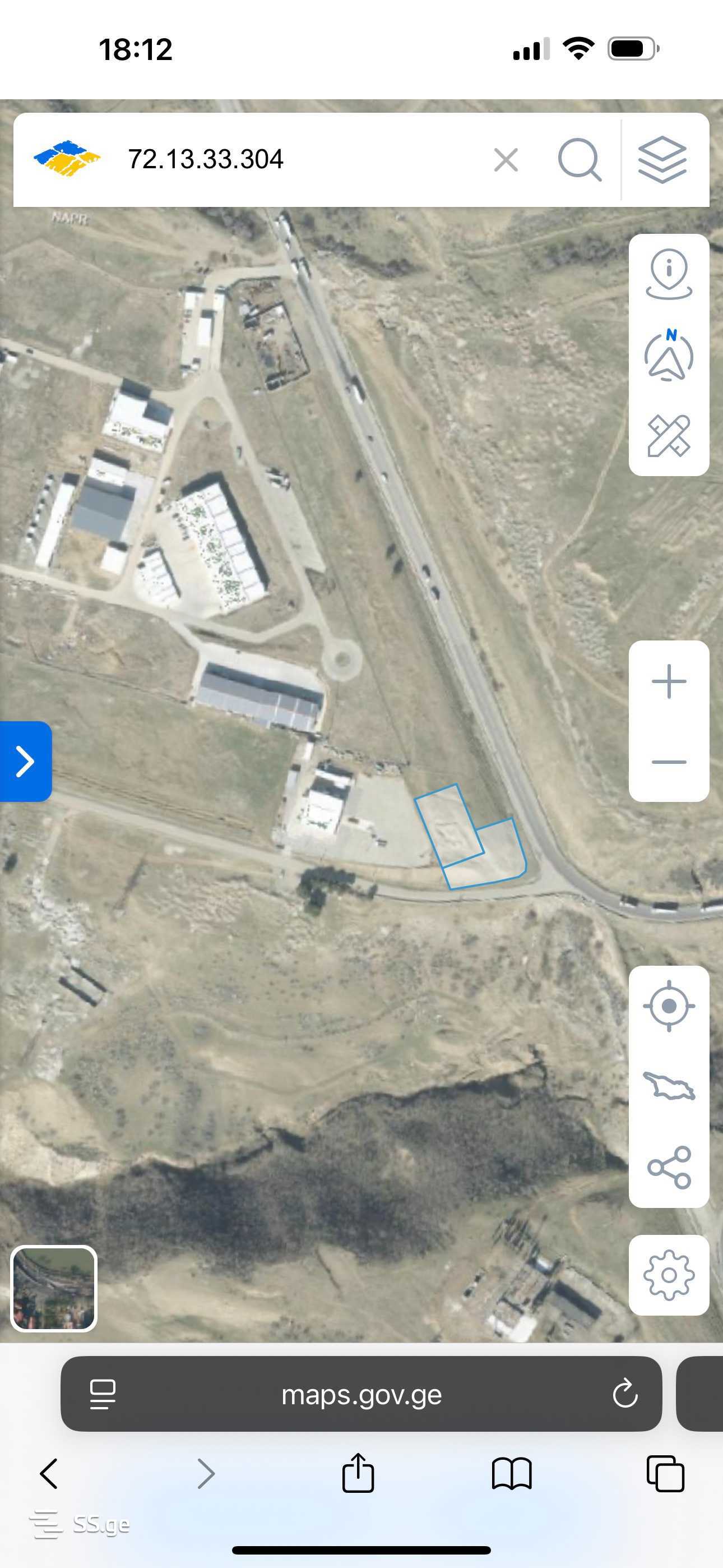
Task: Share this map view link
Action: [668, 1168]
